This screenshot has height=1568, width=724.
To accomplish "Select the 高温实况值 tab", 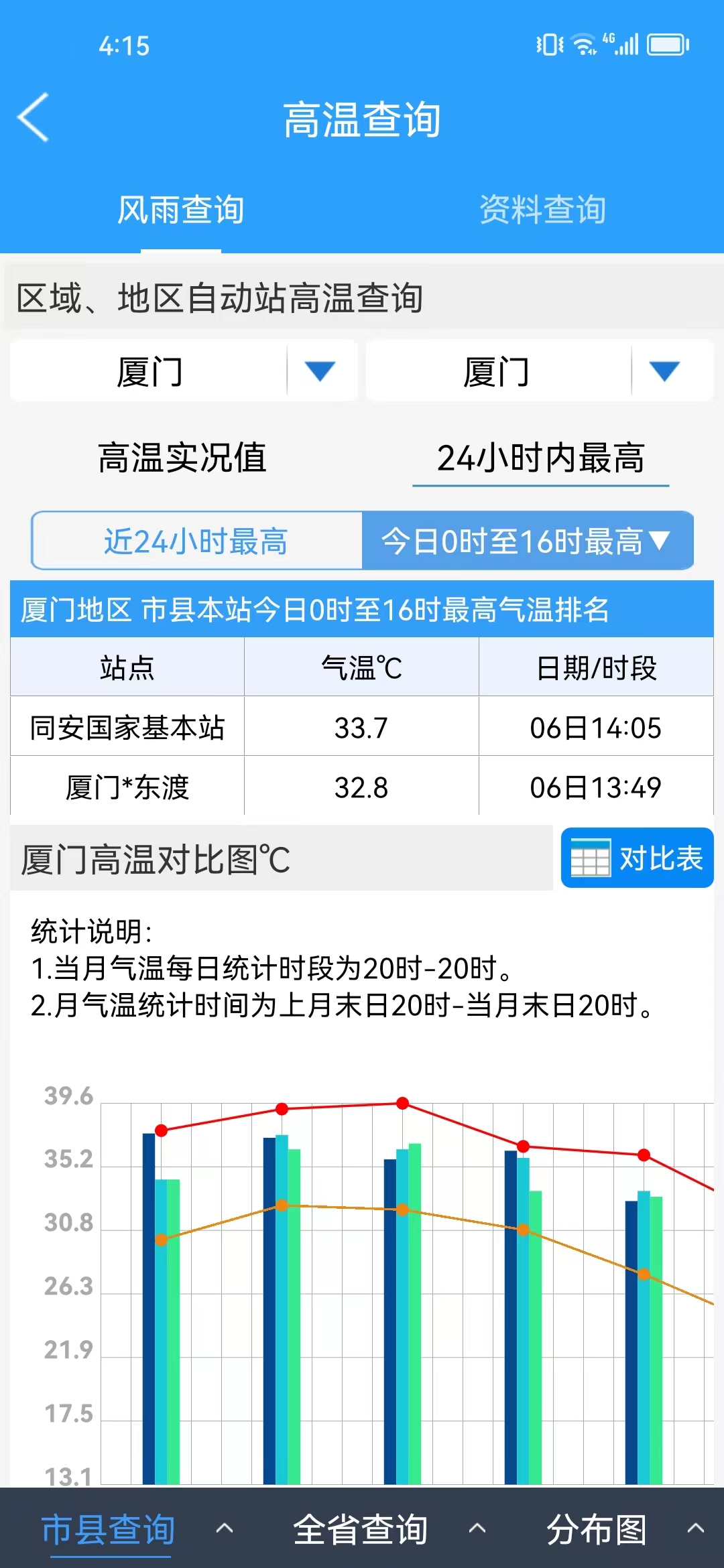I will click(x=182, y=458).
